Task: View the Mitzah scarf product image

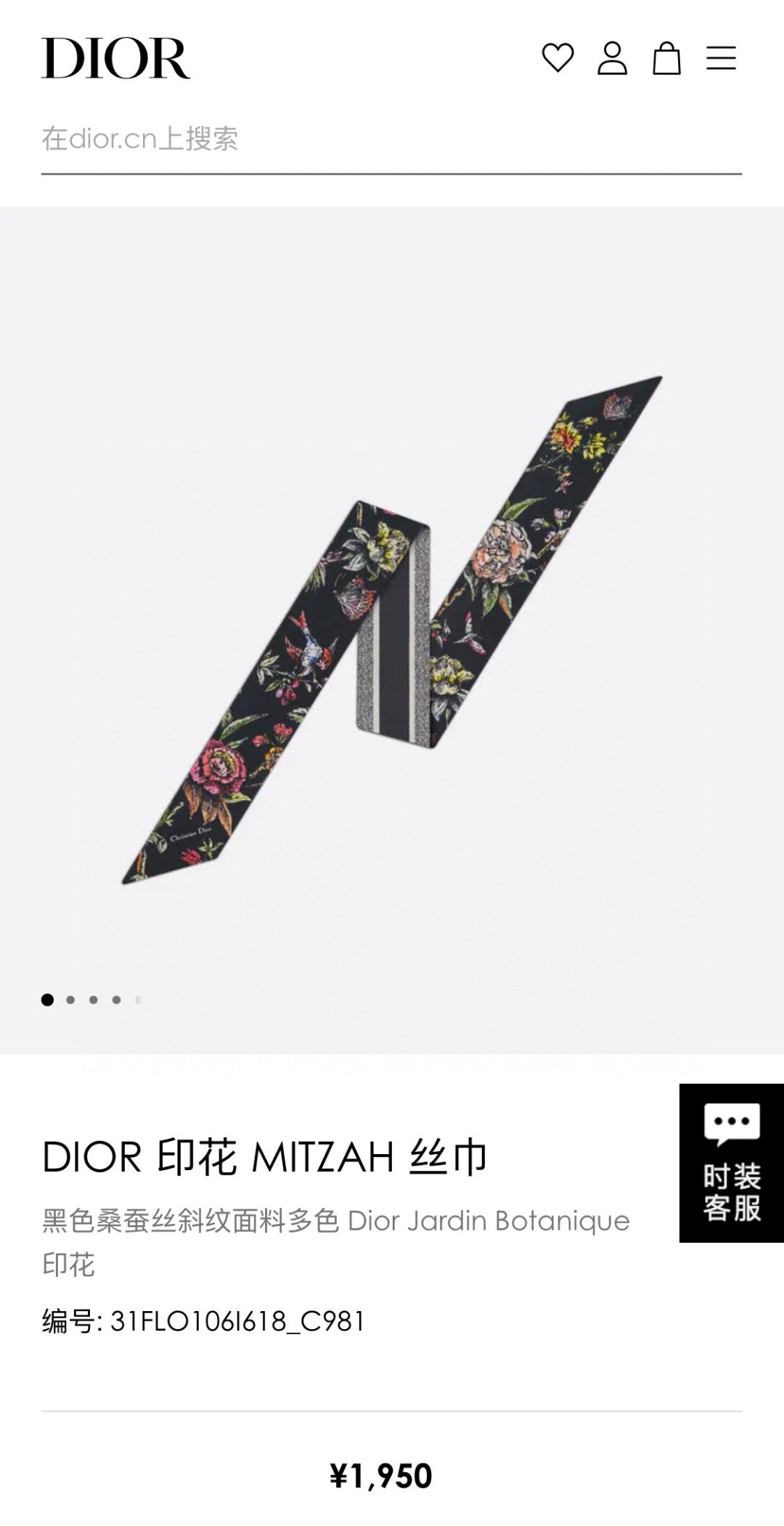Action: pyautogui.click(x=392, y=630)
